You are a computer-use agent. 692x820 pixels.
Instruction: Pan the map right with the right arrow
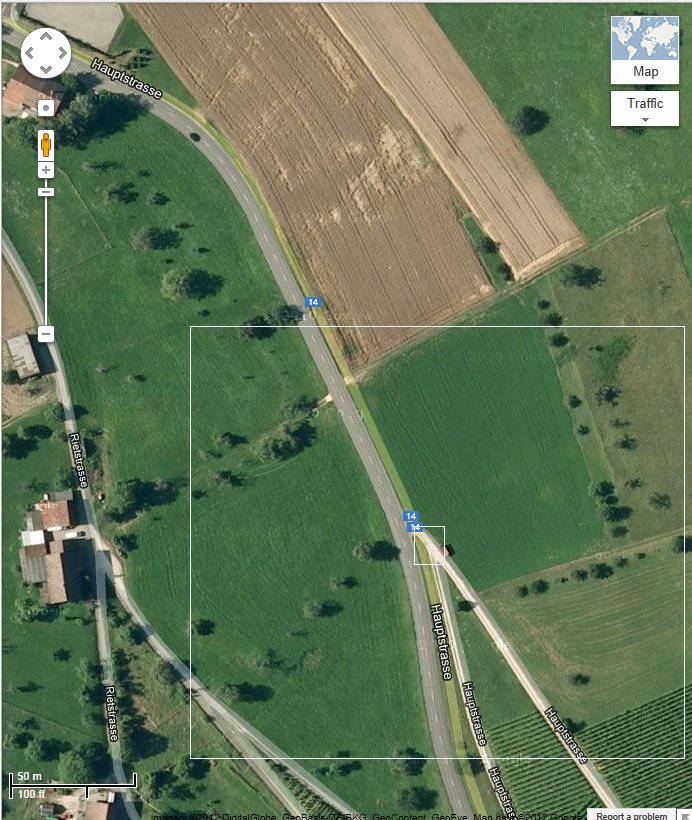[x=62, y=53]
